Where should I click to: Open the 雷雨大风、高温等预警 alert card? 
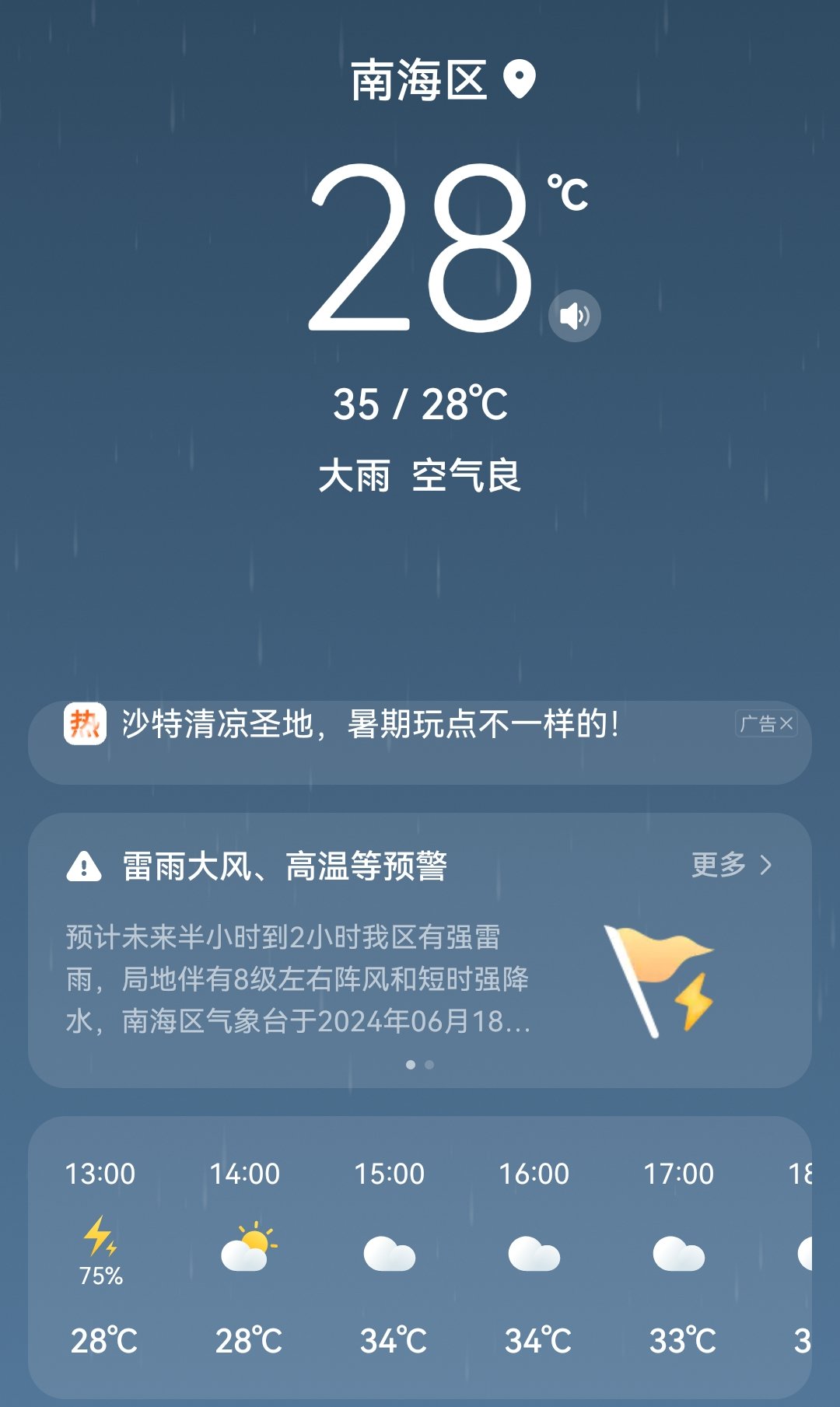pos(420,950)
